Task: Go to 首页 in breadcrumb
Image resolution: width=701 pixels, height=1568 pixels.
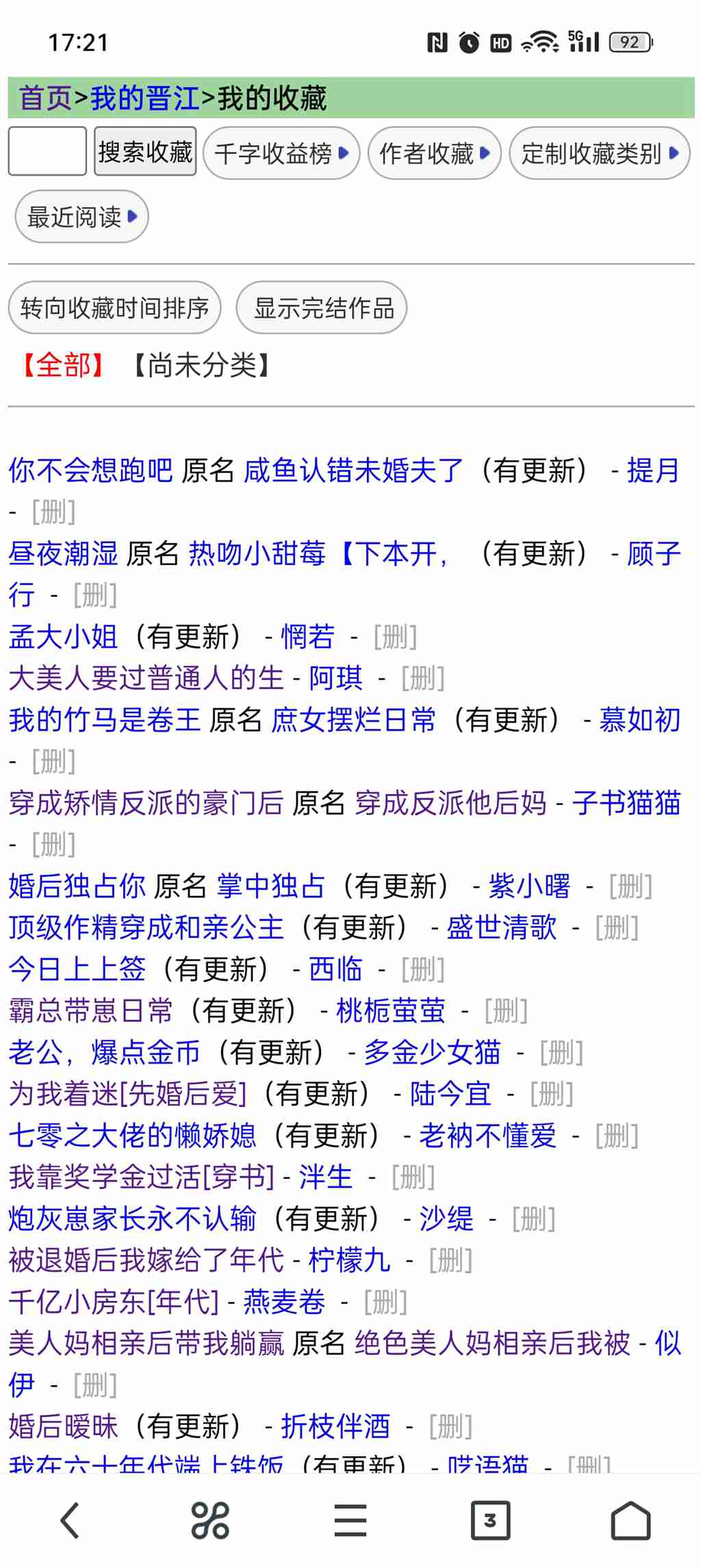Action: tap(45, 98)
